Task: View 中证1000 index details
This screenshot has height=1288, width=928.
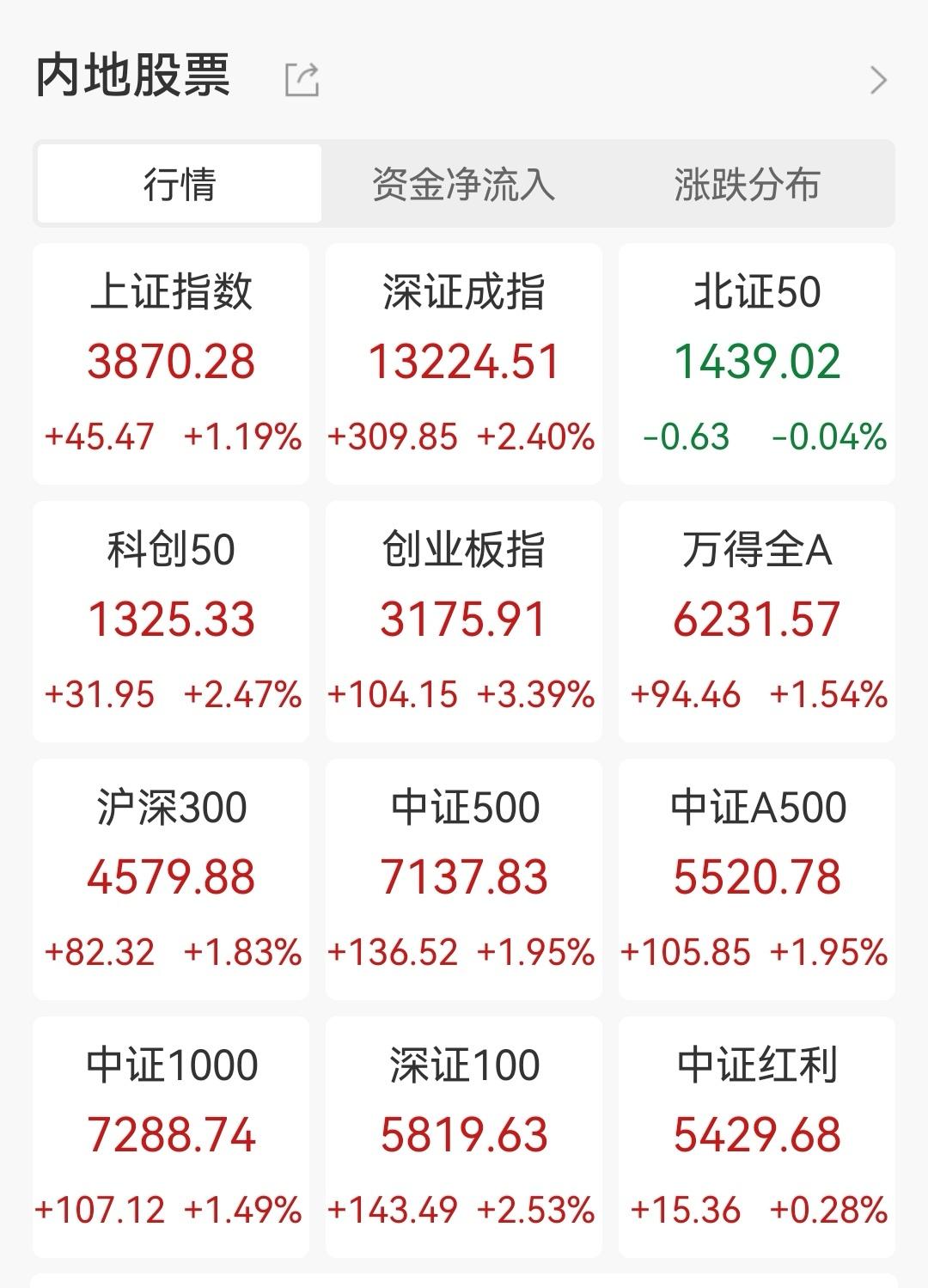Action: (x=171, y=1137)
